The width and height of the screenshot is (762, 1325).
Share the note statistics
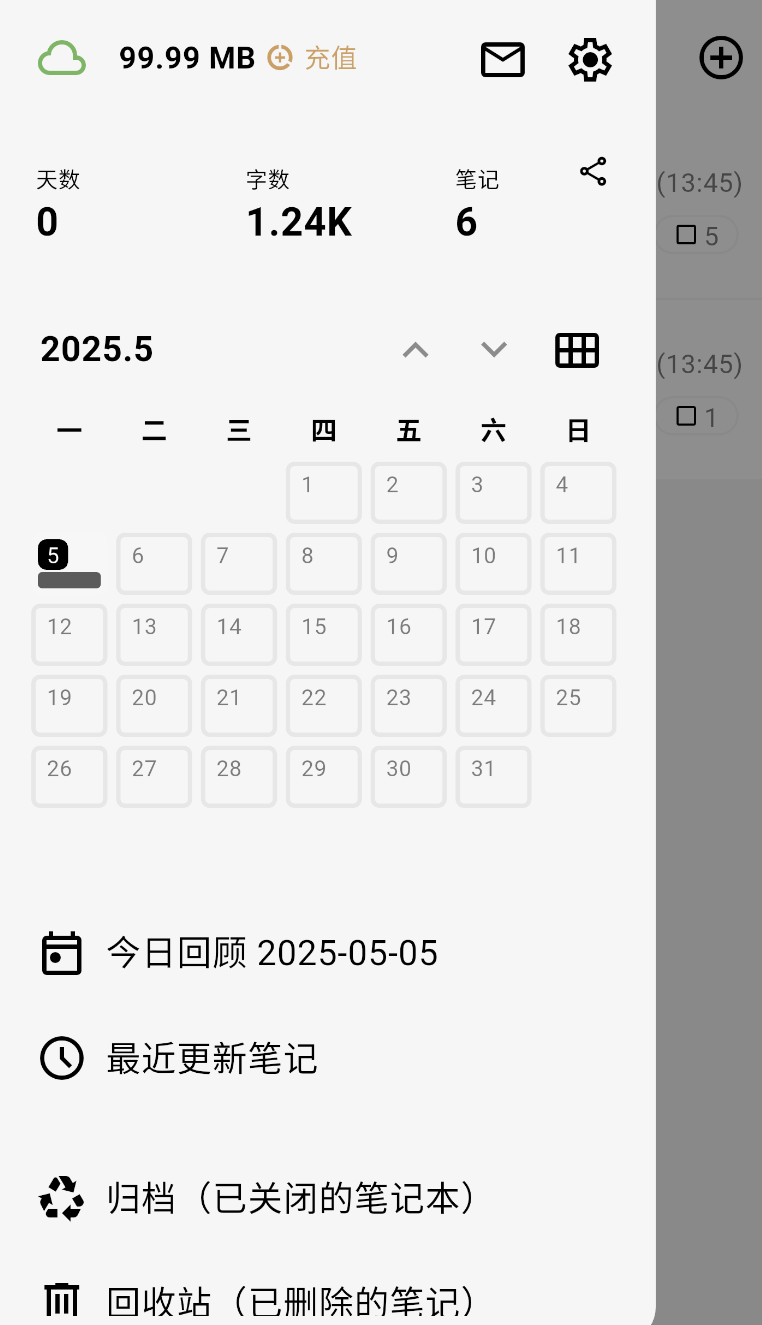pos(593,172)
